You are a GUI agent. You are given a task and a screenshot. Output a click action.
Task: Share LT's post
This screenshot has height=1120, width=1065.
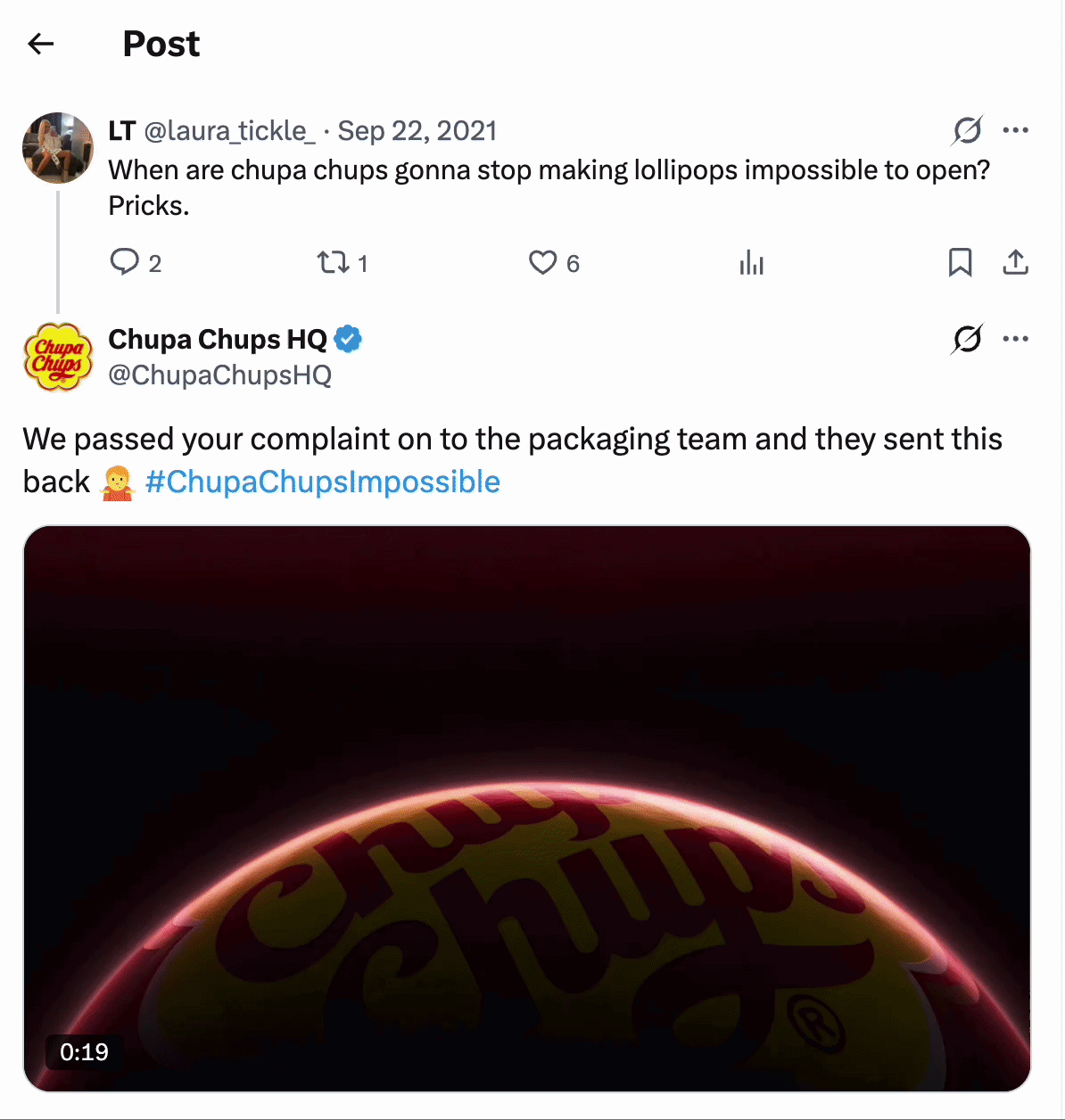1015,262
